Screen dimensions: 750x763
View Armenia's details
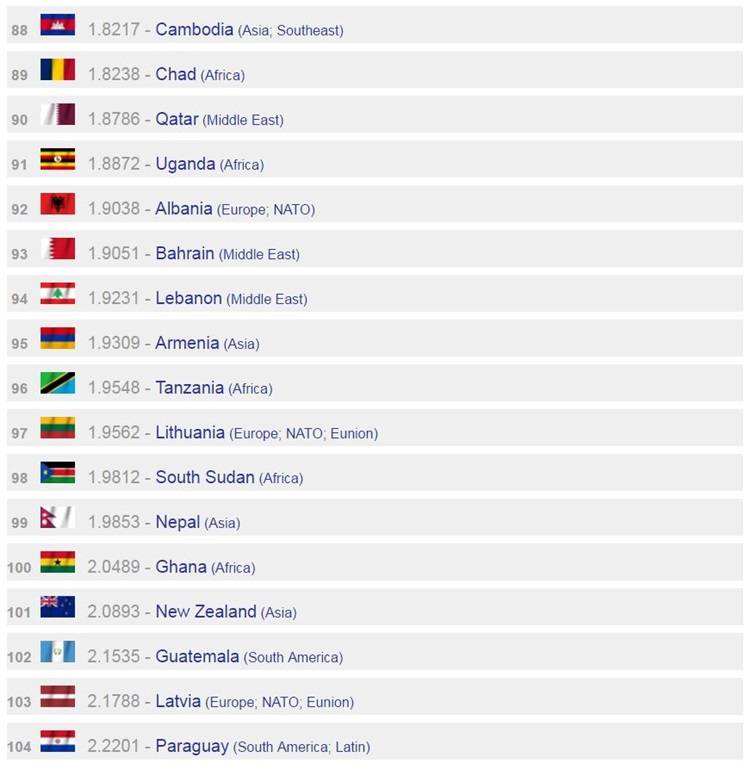coord(187,343)
